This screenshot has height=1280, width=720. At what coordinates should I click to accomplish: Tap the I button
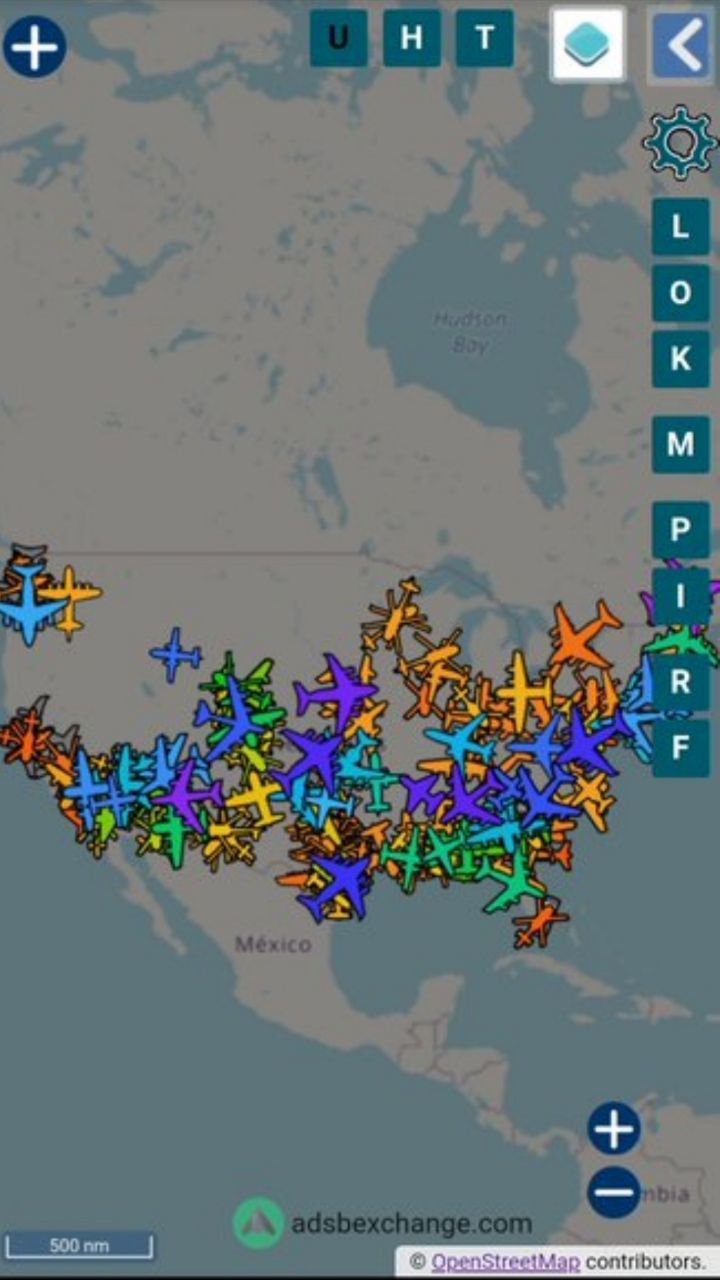coord(681,597)
